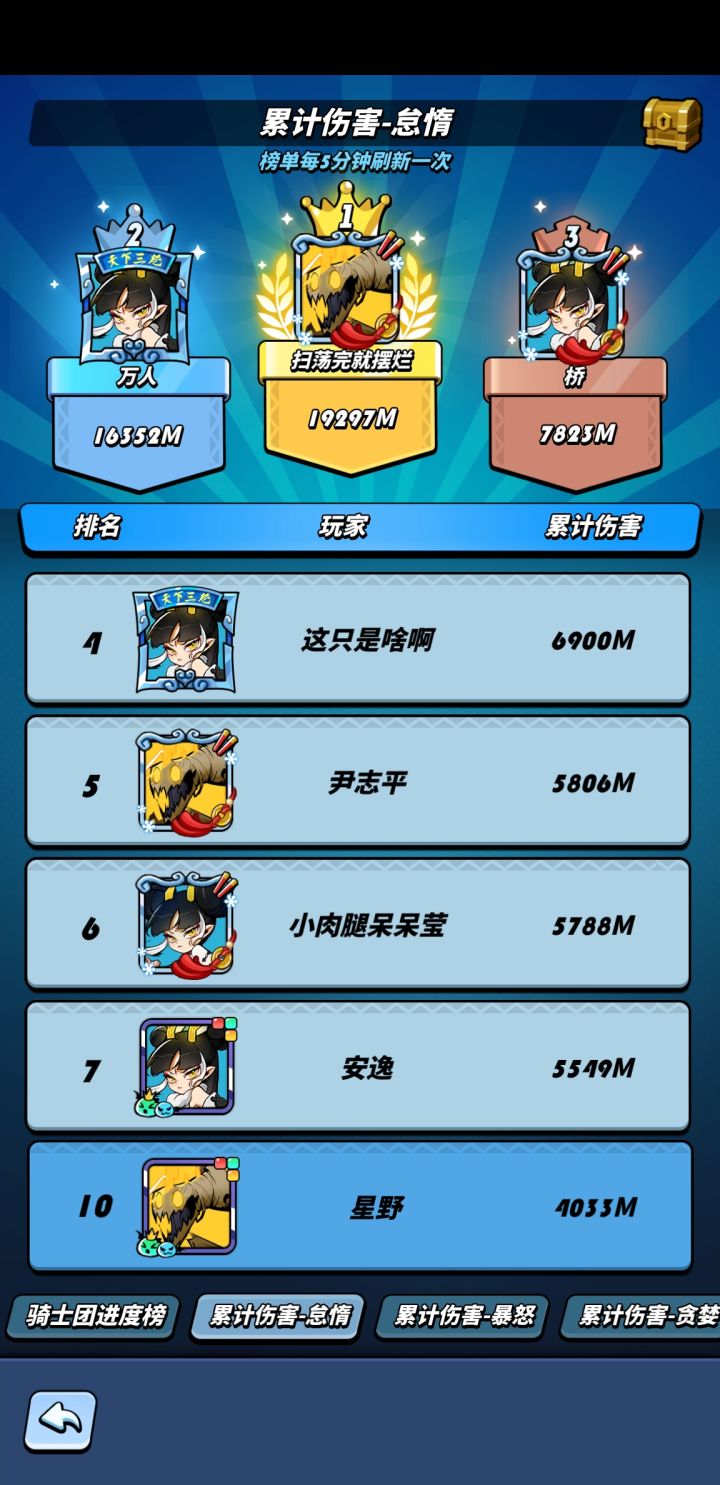View rank 1 player 扫荡完就摆烂
Image resolution: width=720 pixels, height=1485 pixels.
tap(348, 290)
